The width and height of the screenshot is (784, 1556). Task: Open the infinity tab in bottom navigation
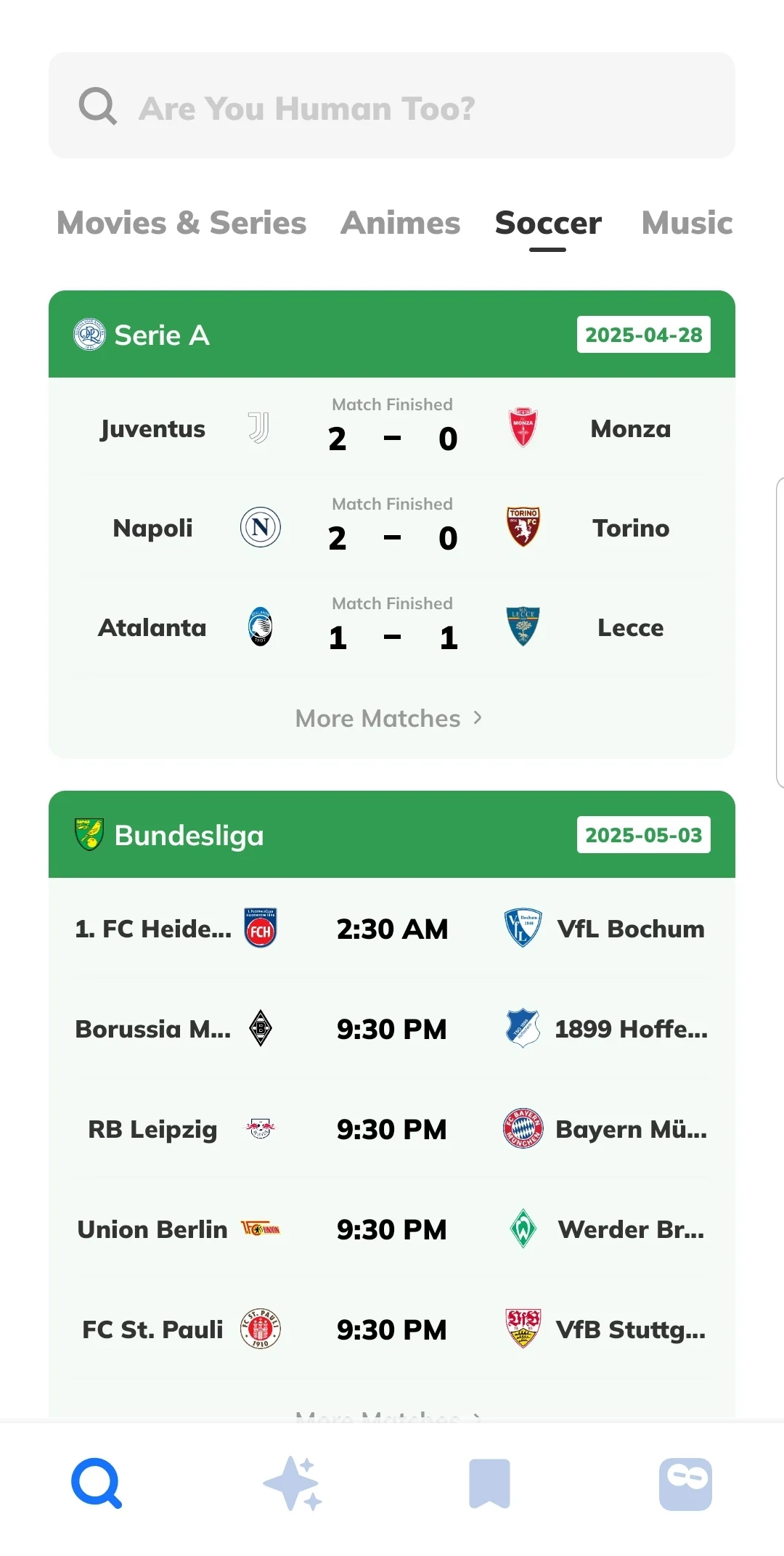coord(685,1483)
